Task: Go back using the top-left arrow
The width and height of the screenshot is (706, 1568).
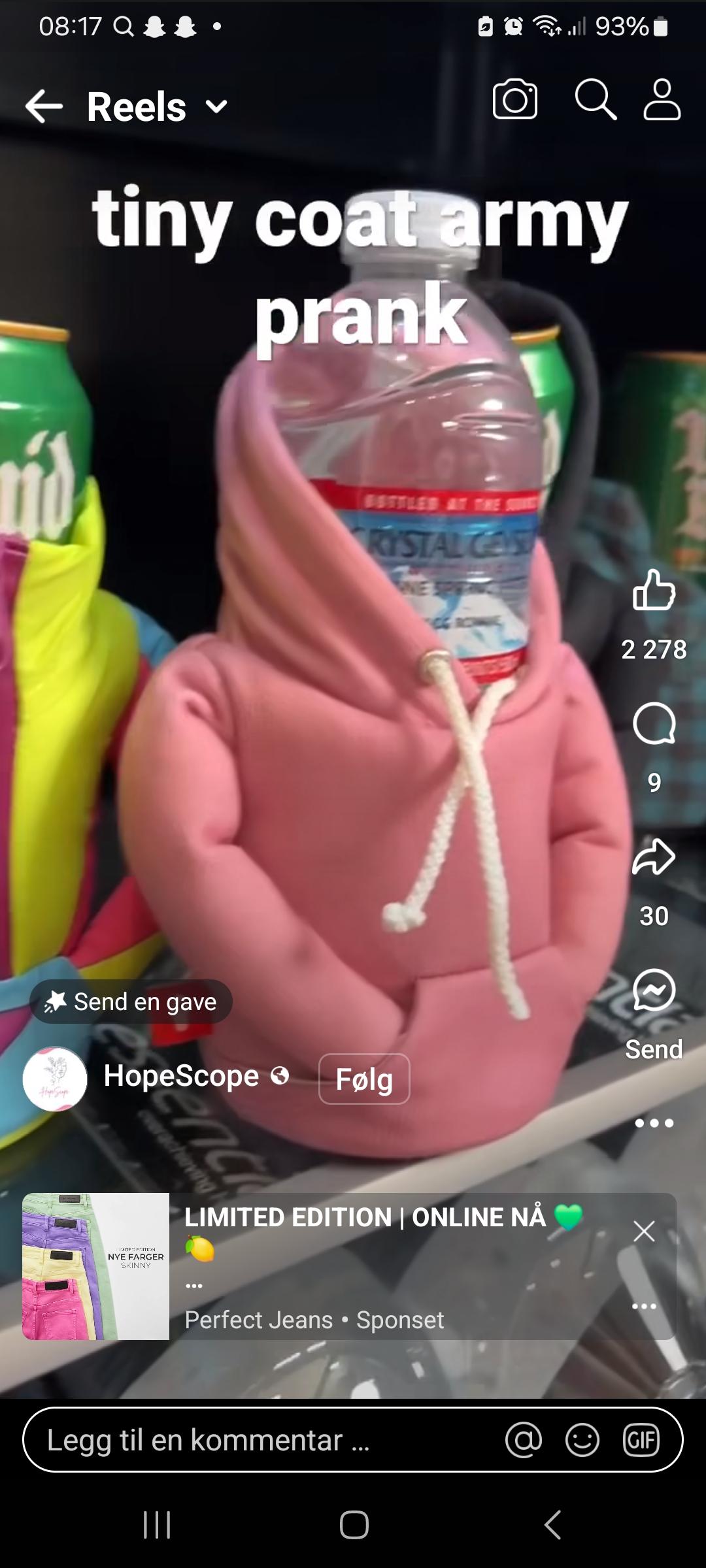Action: [44, 106]
